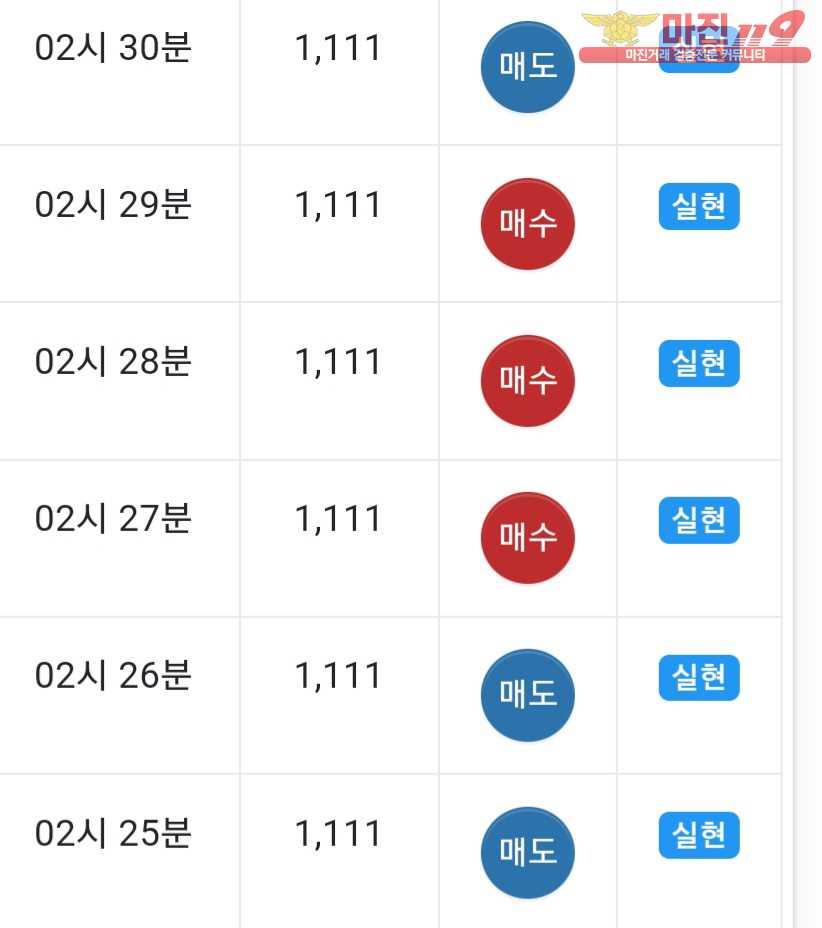Viewport: 822px width, 928px height.
Task: Open the 실현 badge for 02시 29분
Action: point(698,207)
